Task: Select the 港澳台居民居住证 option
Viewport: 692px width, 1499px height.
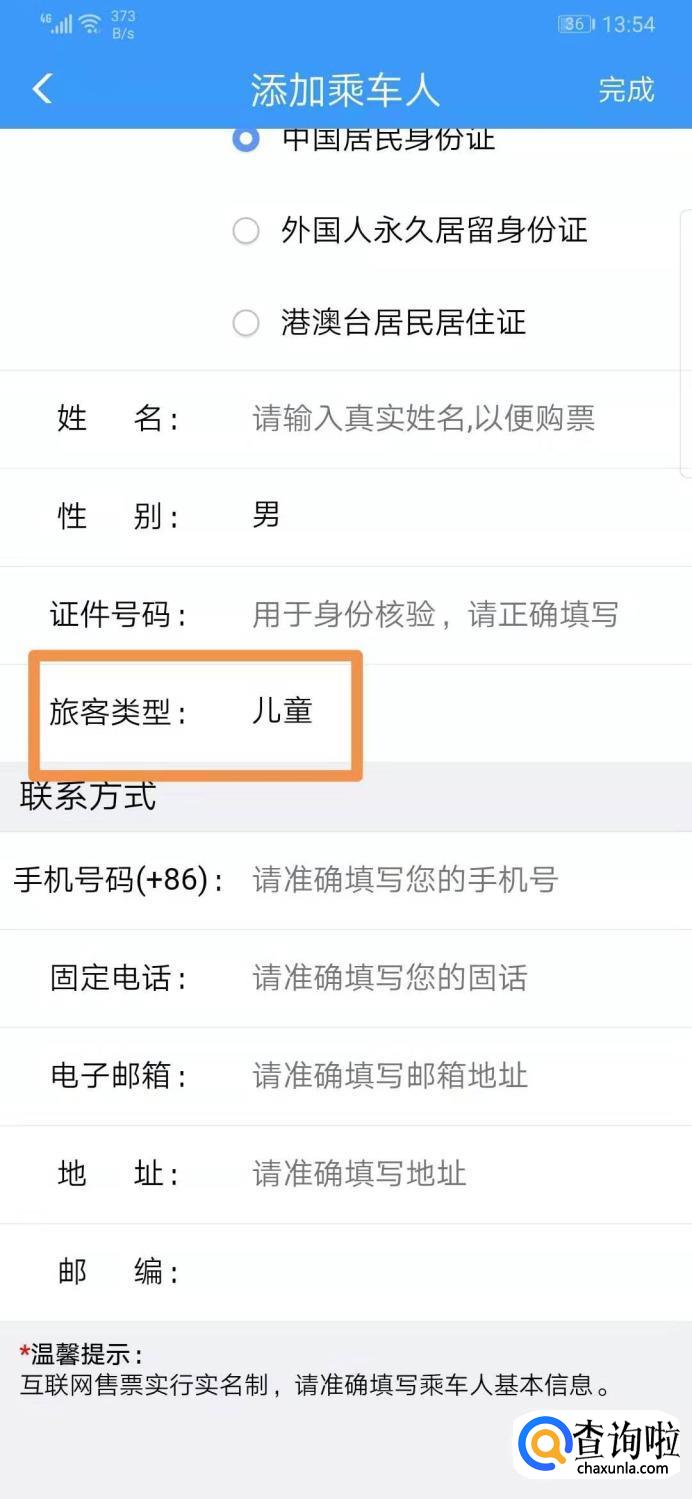Action: tap(246, 323)
